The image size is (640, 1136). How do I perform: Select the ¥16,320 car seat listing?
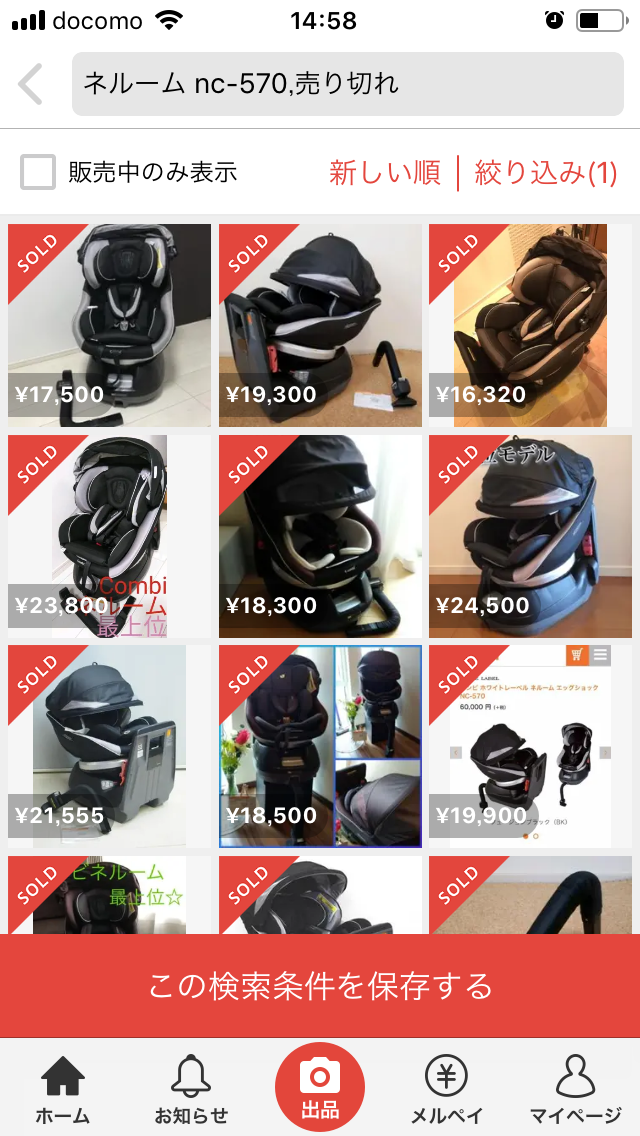point(530,325)
